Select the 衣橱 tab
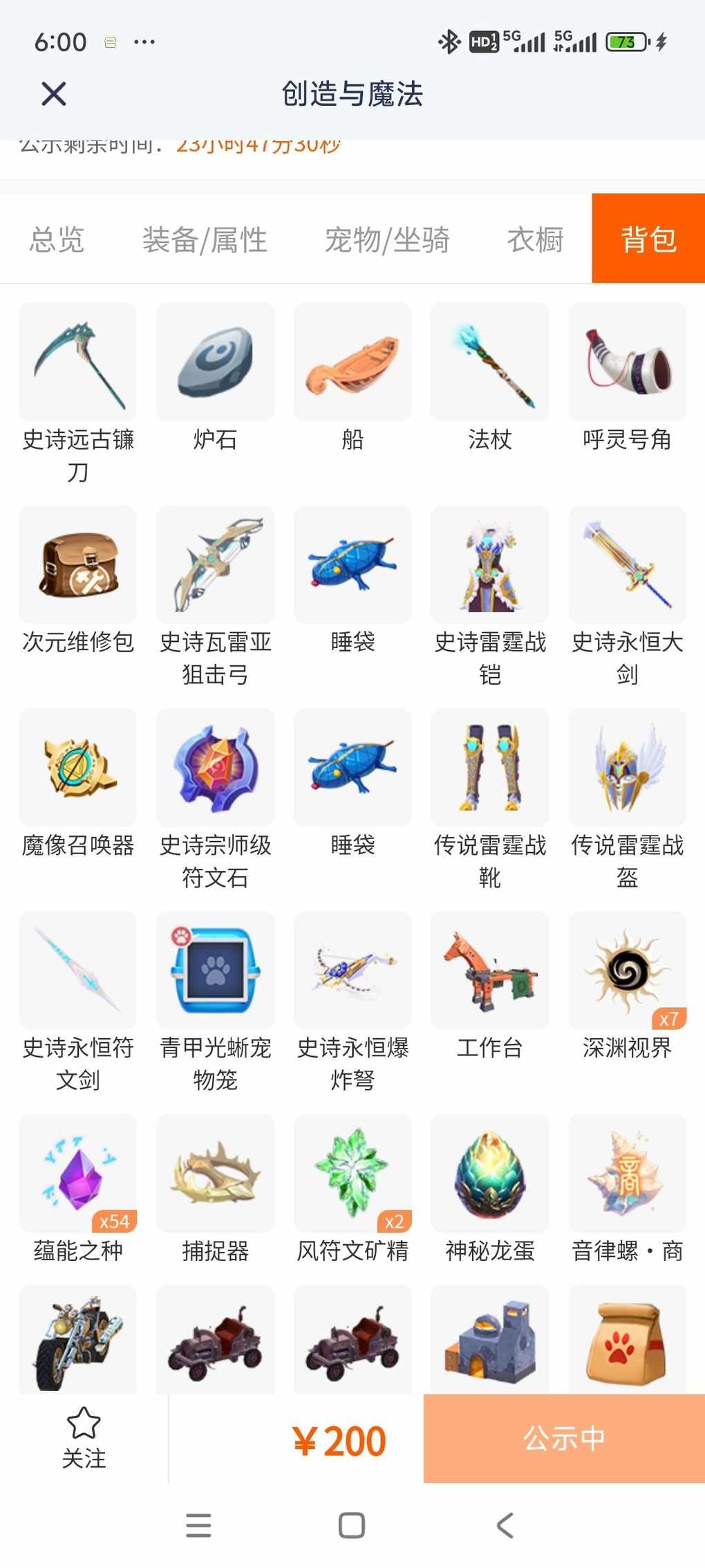This screenshot has width=705, height=1568. click(x=535, y=240)
